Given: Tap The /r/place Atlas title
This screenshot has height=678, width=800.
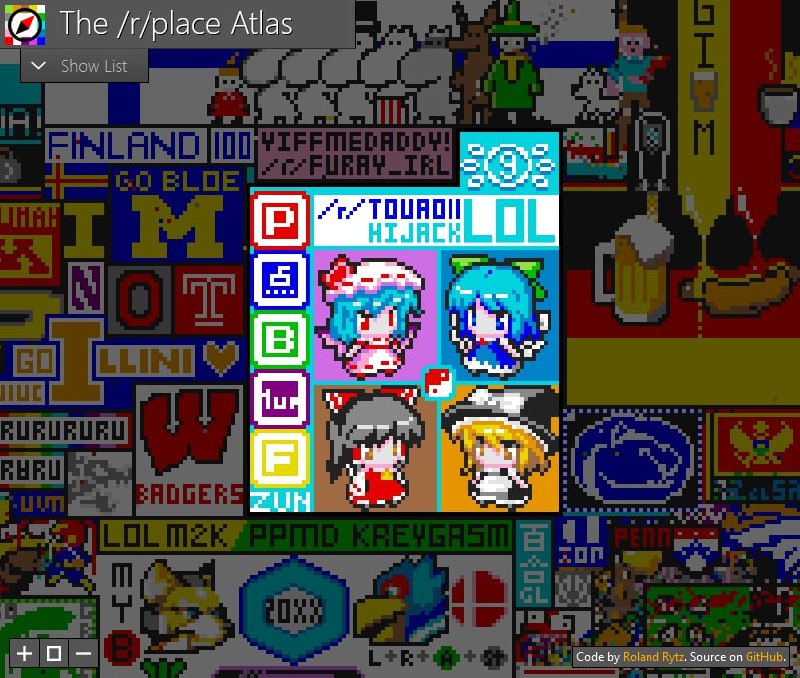Looking at the screenshot, I should [176, 23].
